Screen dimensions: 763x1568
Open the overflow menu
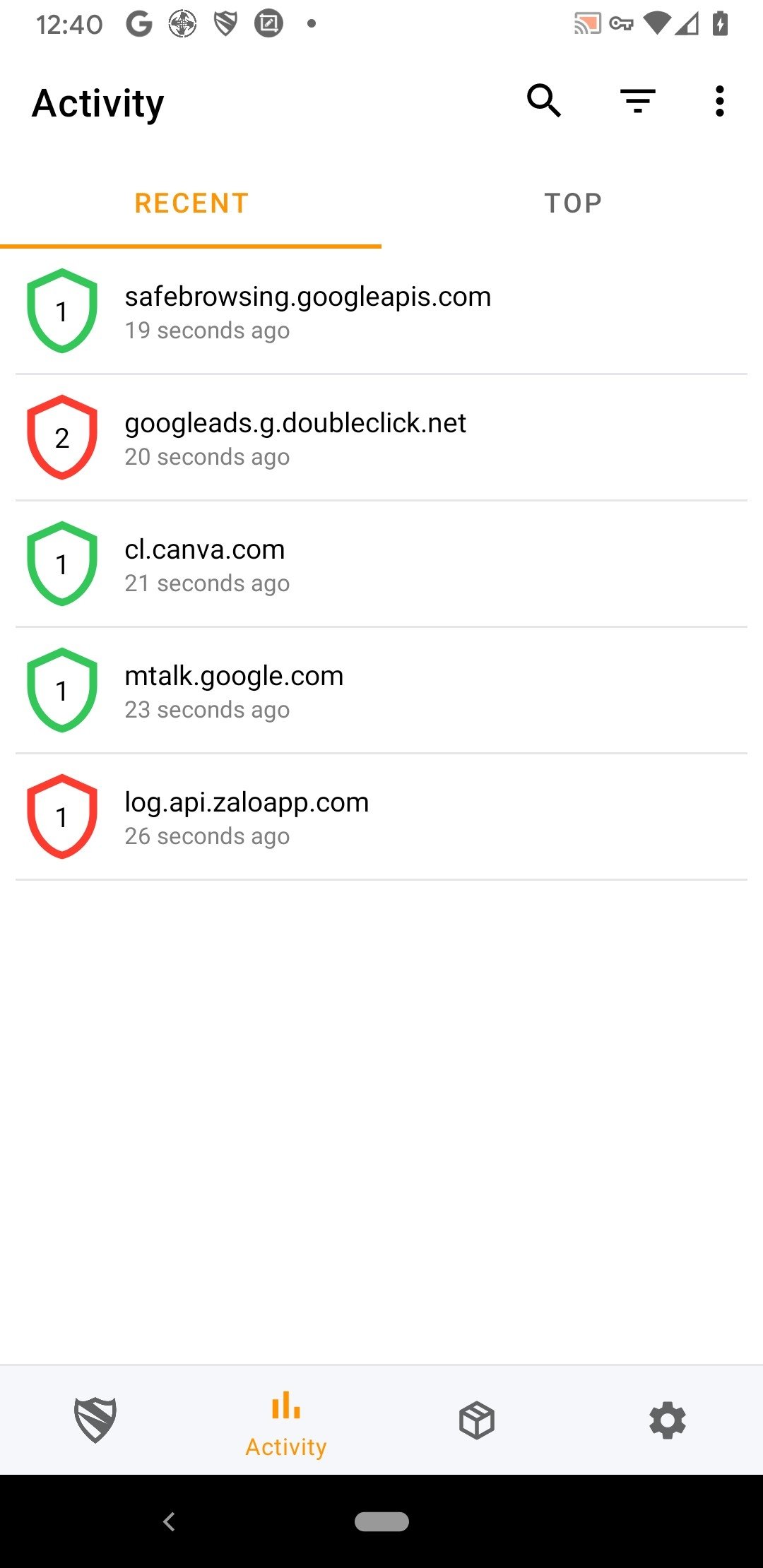point(719,101)
